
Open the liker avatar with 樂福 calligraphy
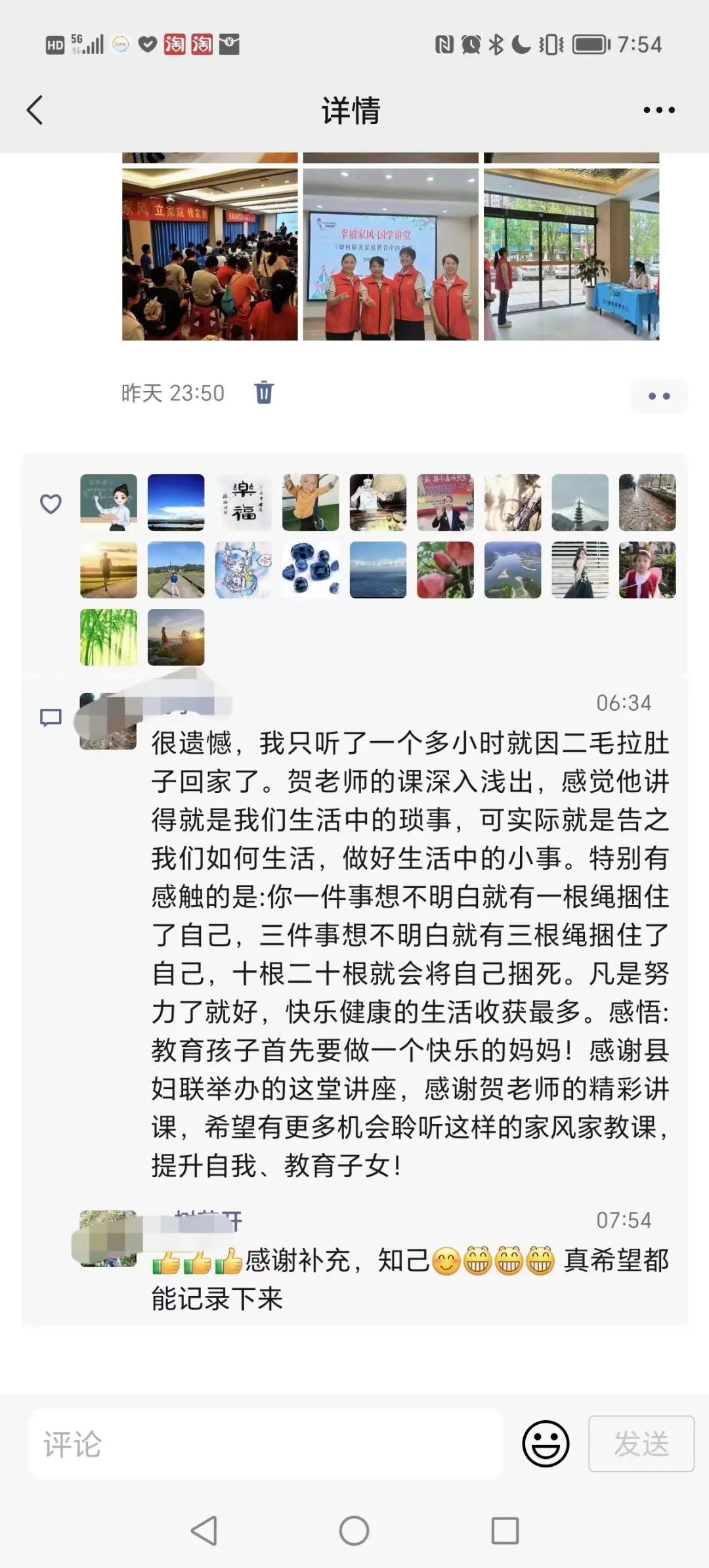[244, 503]
